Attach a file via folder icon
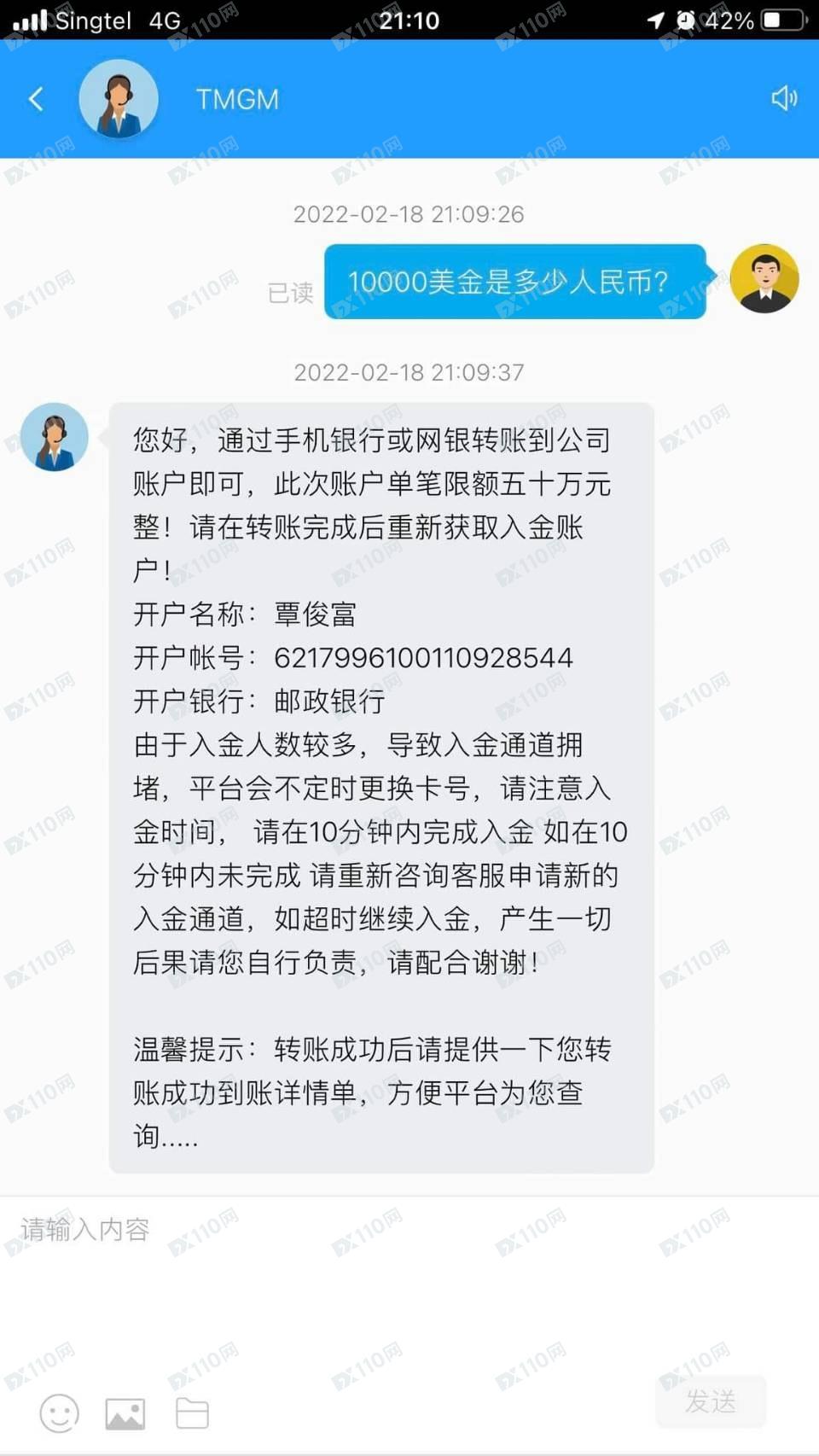This screenshot has height=1456, width=819. click(x=192, y=1413)
